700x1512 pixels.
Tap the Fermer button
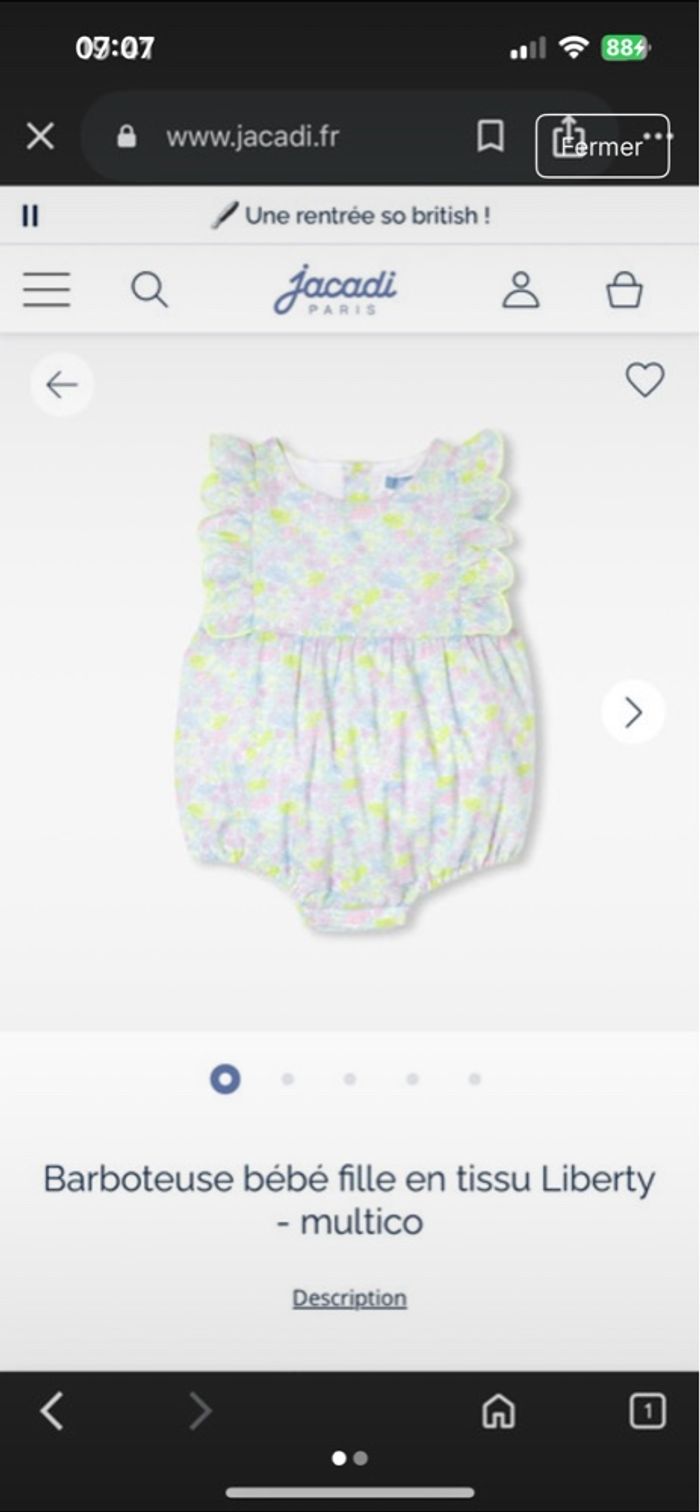coord(602,146)
